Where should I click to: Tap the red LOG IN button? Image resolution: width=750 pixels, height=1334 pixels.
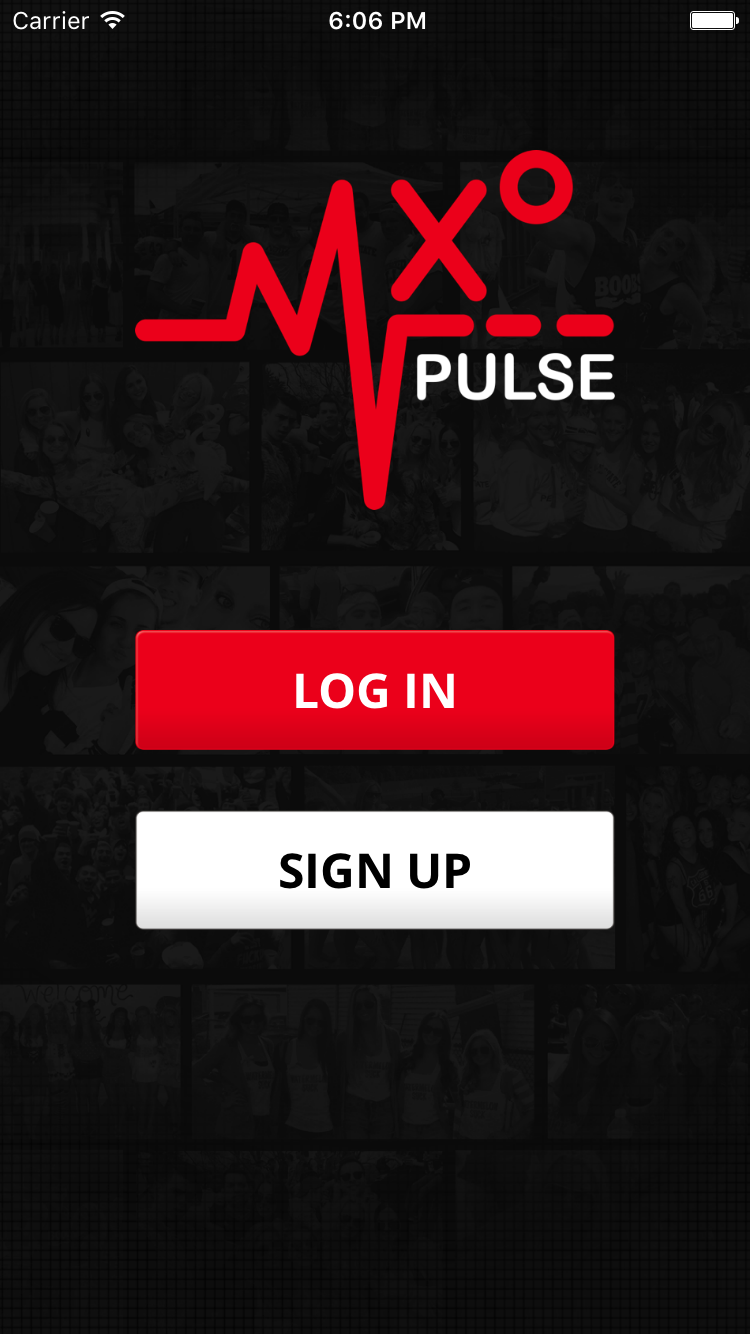coord(375,690)
